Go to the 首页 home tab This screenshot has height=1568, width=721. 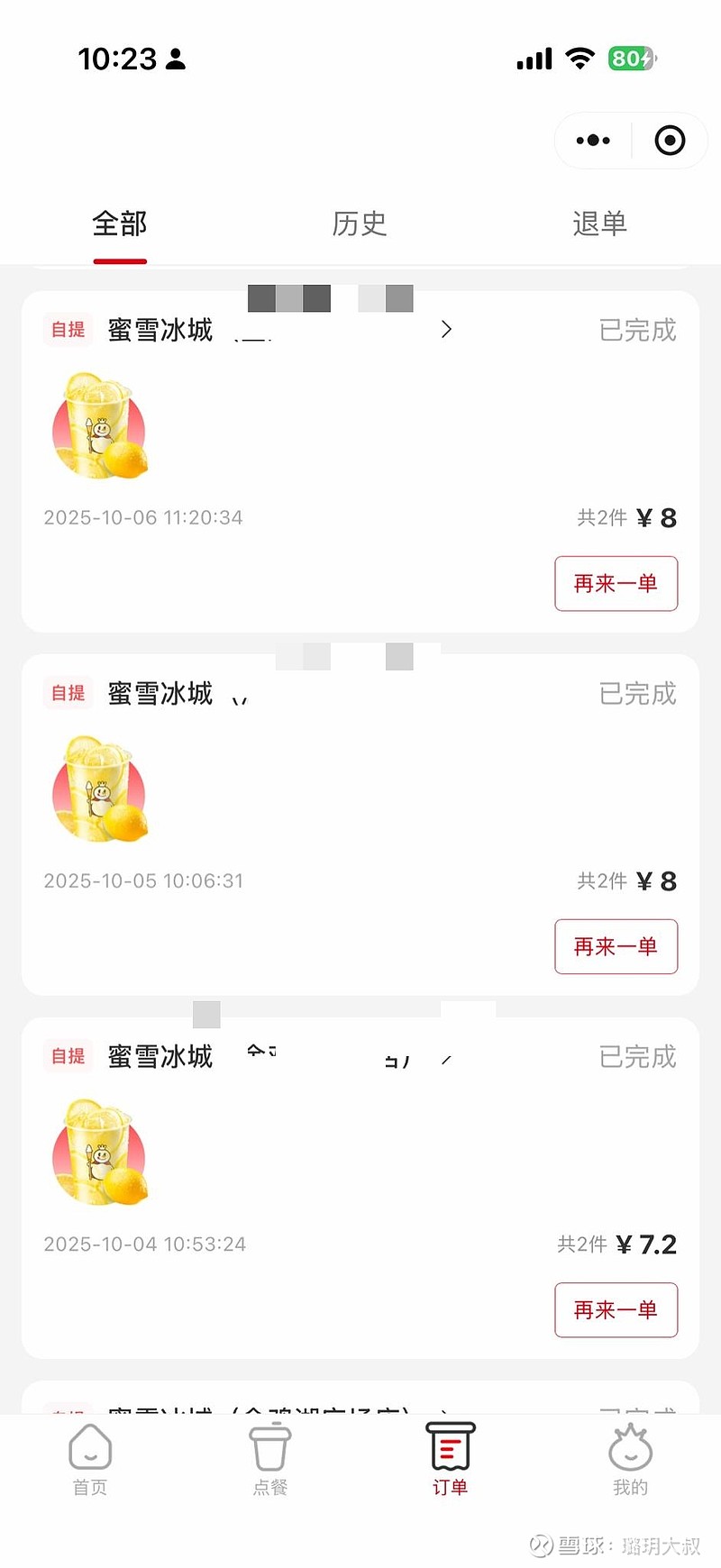pos(90,1460)
